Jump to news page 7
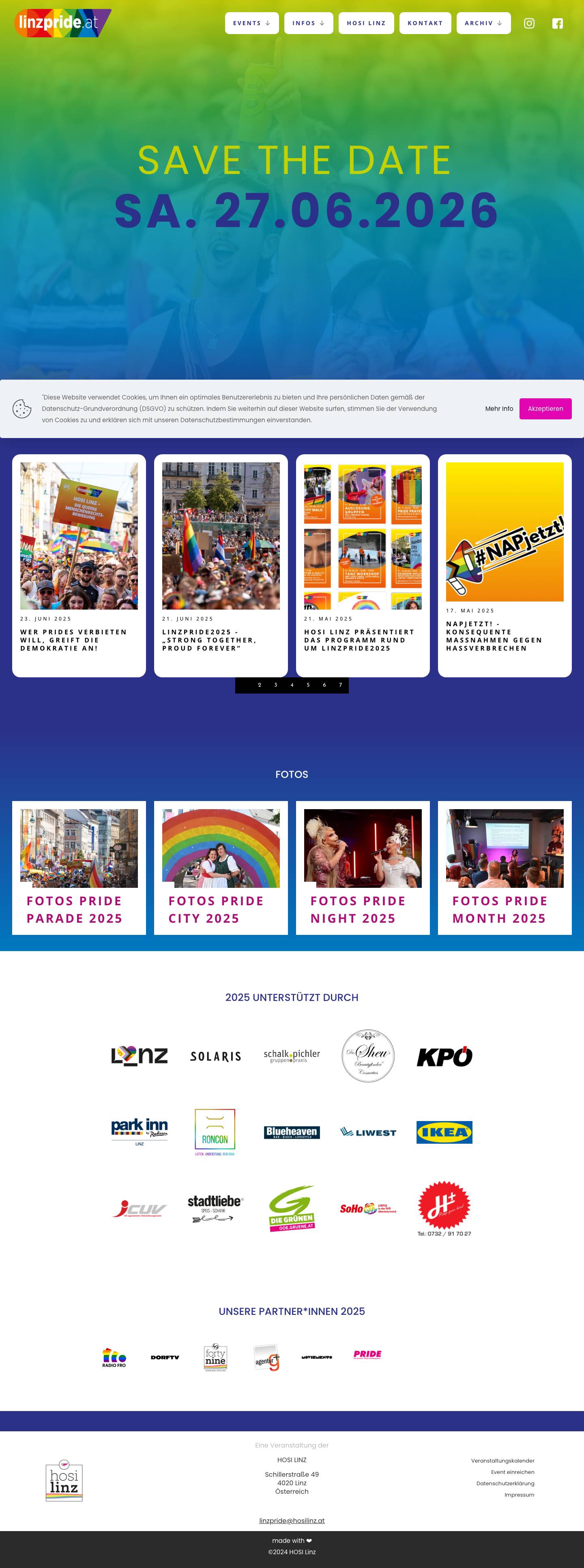 pos(340,685)
